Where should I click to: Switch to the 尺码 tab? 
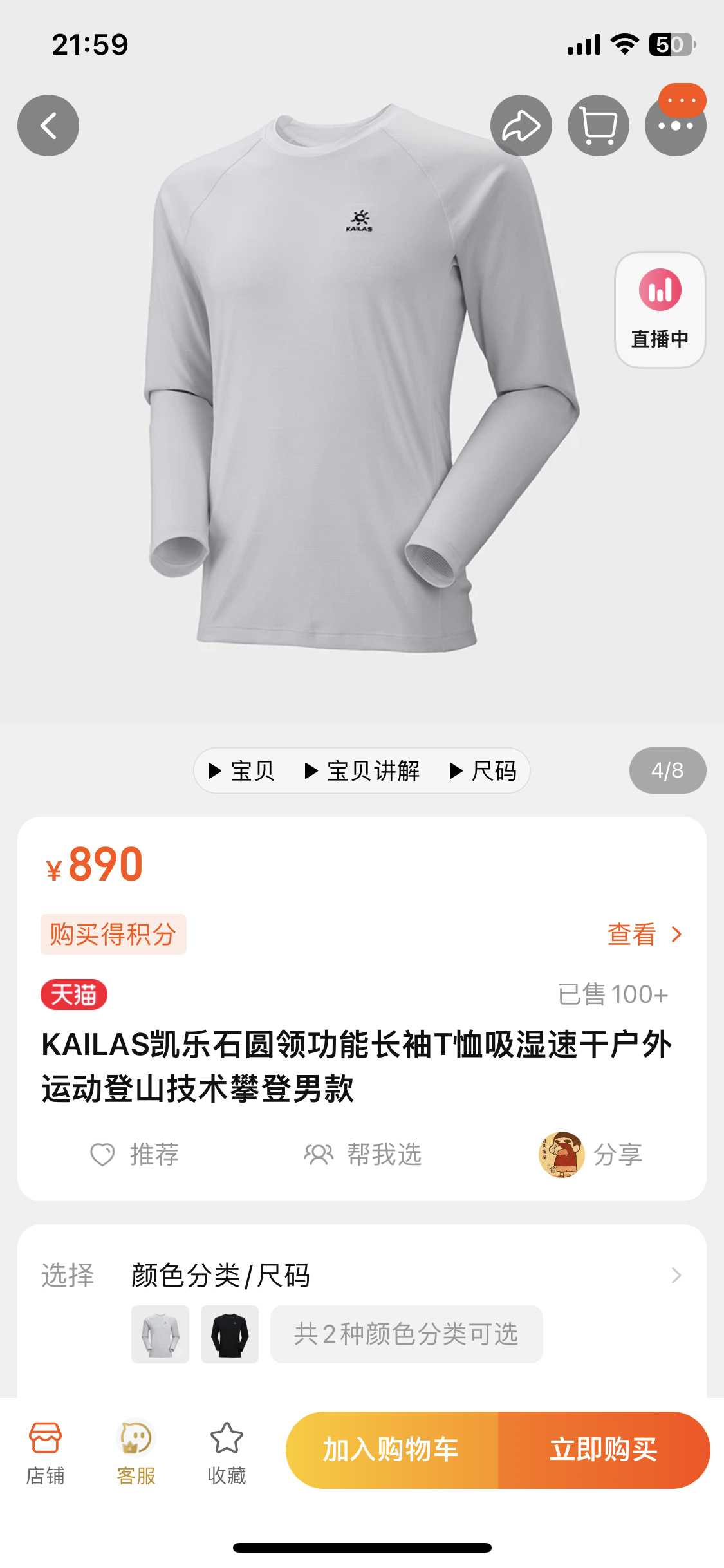[484, 770]
